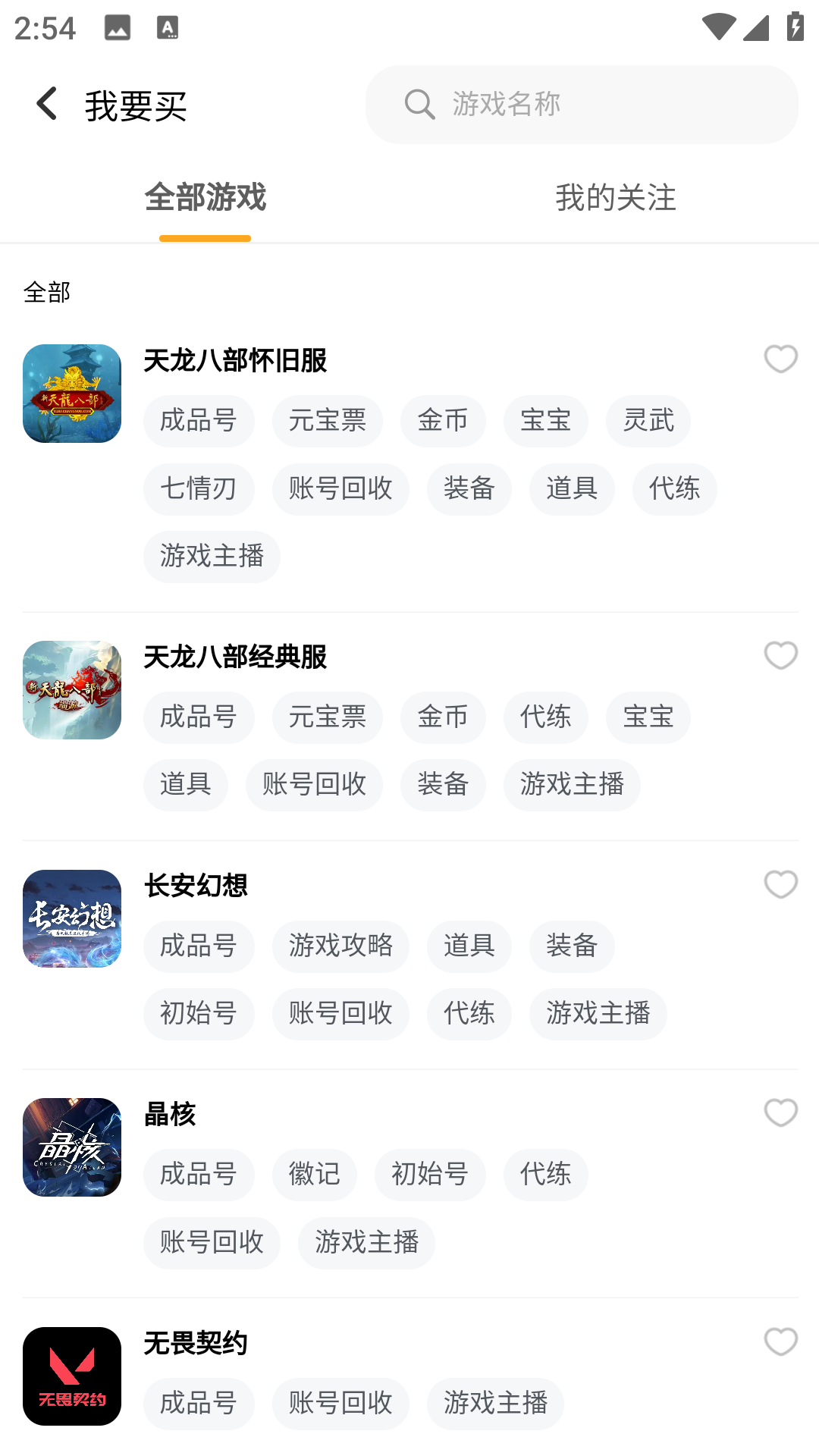Switch to 我的关注 tab
819x1456 pixels.
click(615, 198)
